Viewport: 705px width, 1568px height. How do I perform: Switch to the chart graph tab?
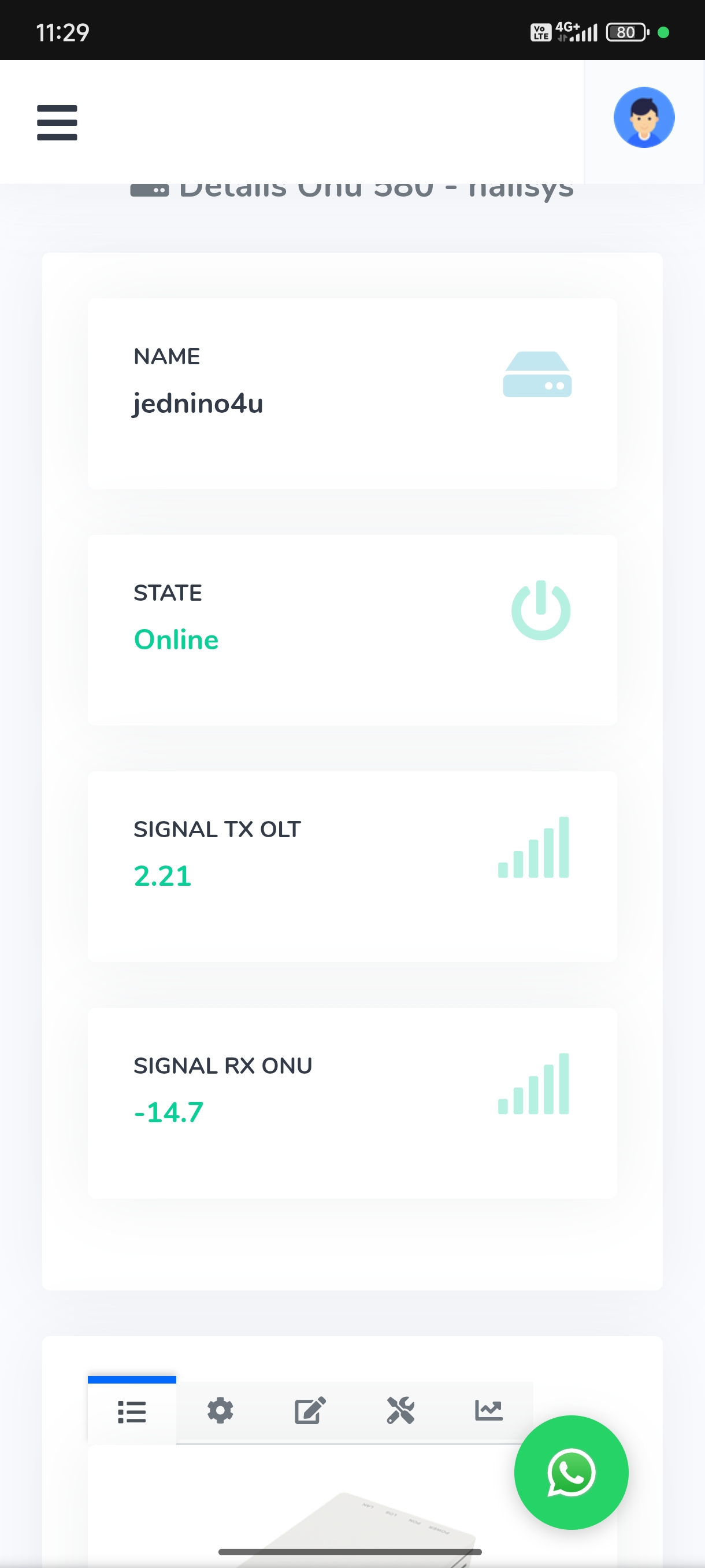click(x=488, y=1410)
